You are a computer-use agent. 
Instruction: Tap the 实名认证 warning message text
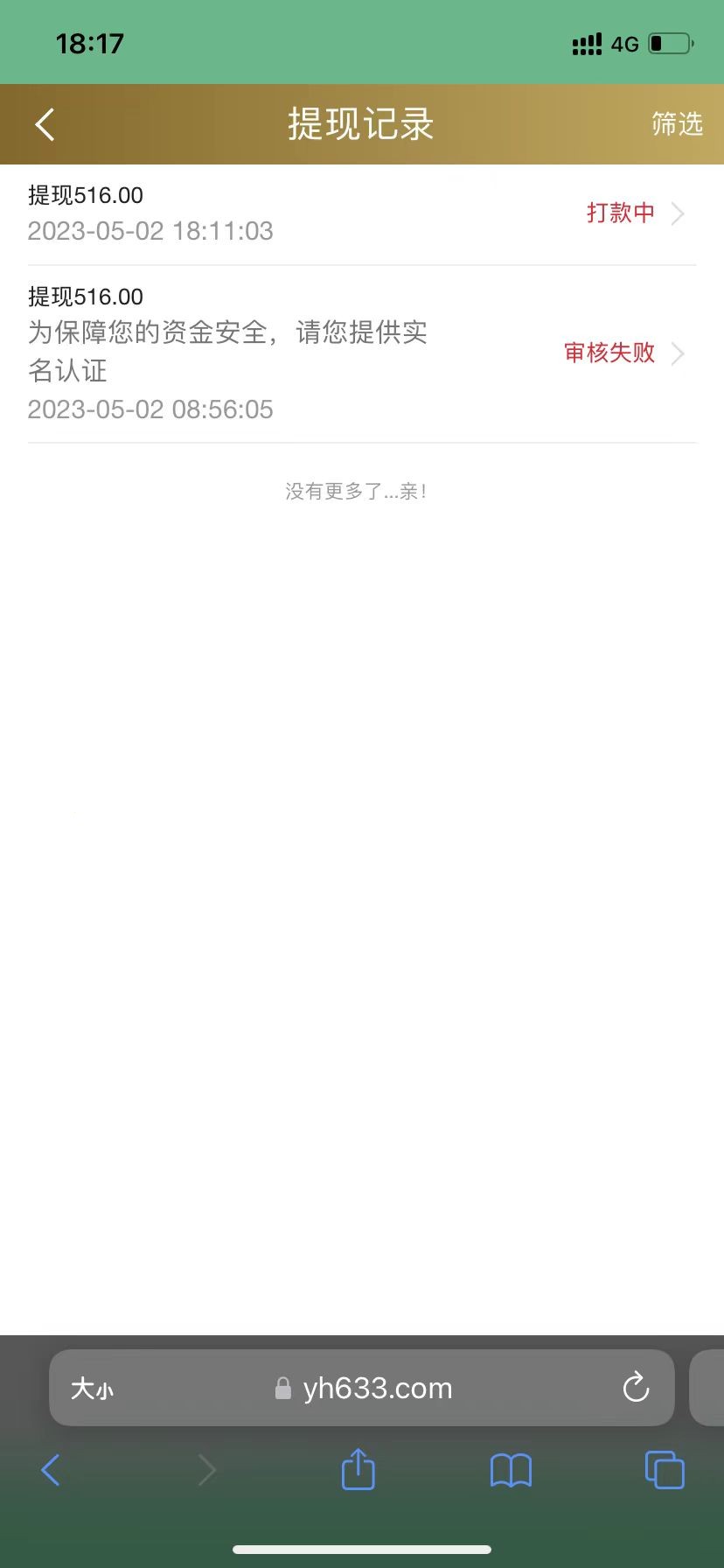(227, 352)
